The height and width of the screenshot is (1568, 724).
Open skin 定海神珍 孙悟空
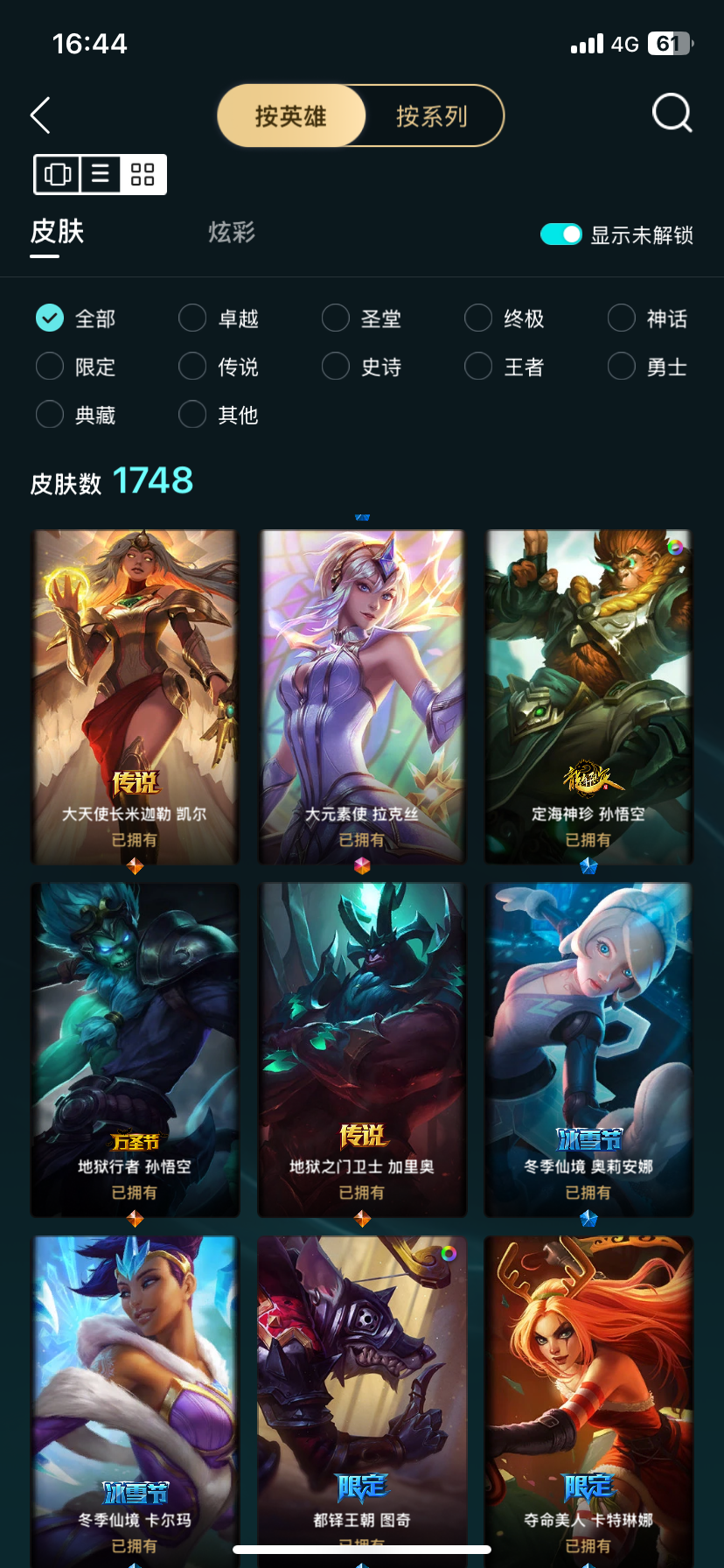click(x=588, y=696)
